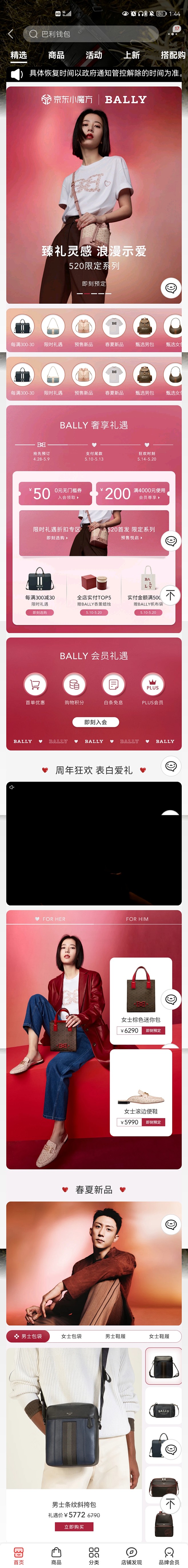Switch to the 活动 top tab
Image resolution: width=188 pixels, height=1568 pixels.
pyautogui.click(x=94, y=55)
